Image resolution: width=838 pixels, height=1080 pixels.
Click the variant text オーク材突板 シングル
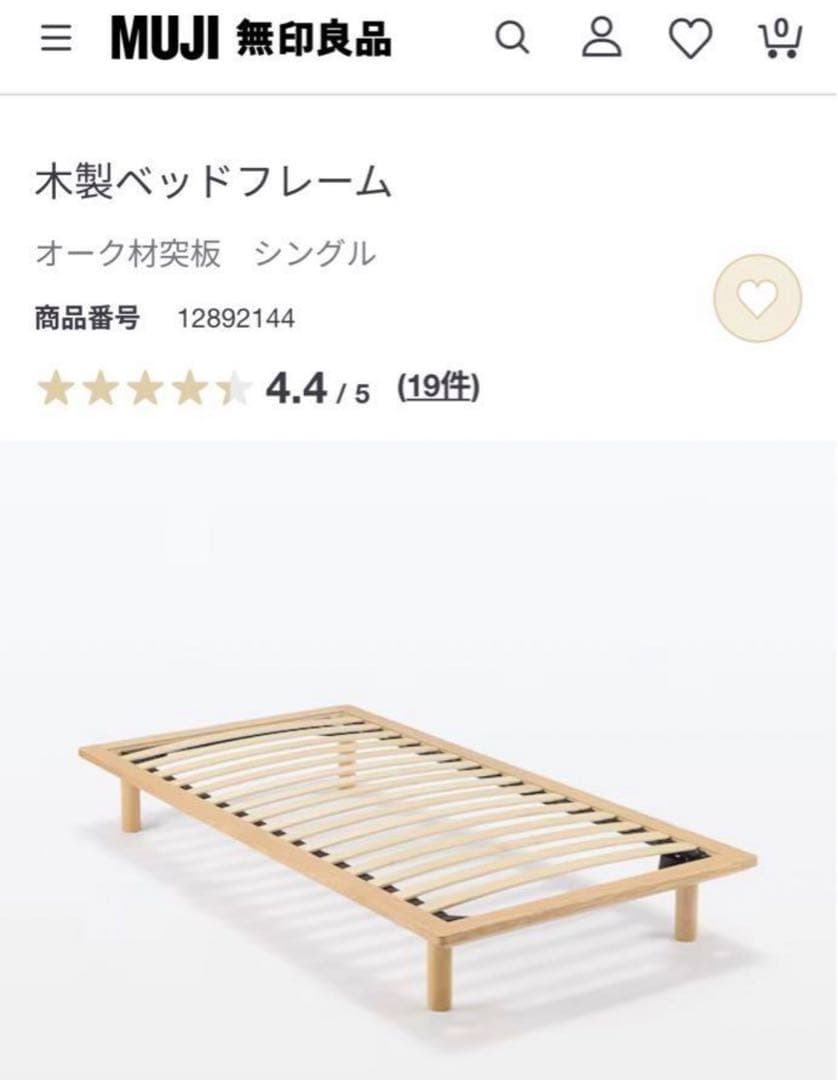(x=204, y=251)
